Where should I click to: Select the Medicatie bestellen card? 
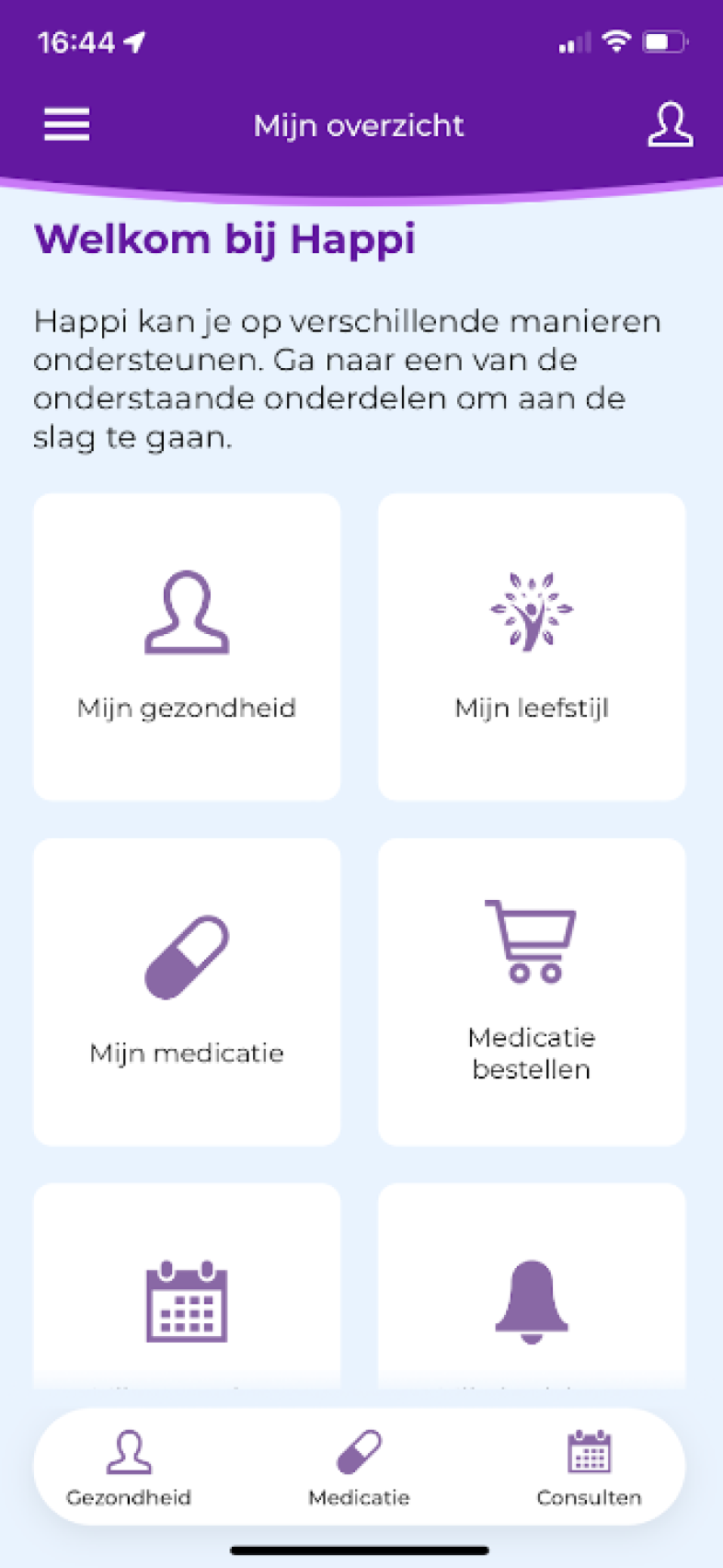click(532, 992)
